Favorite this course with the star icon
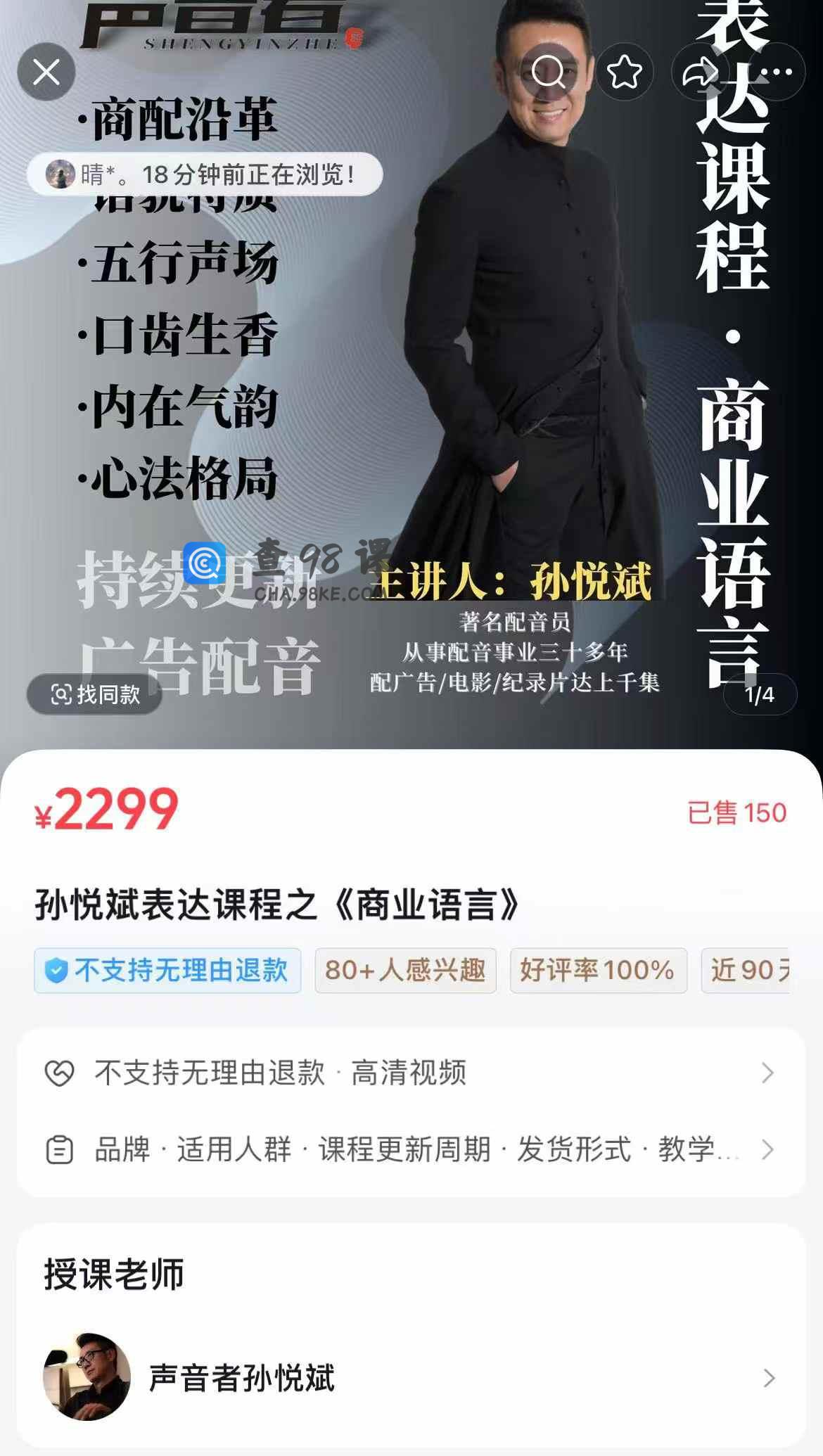Viewport: 823px width, 1456px height. (x=624, y=72)
